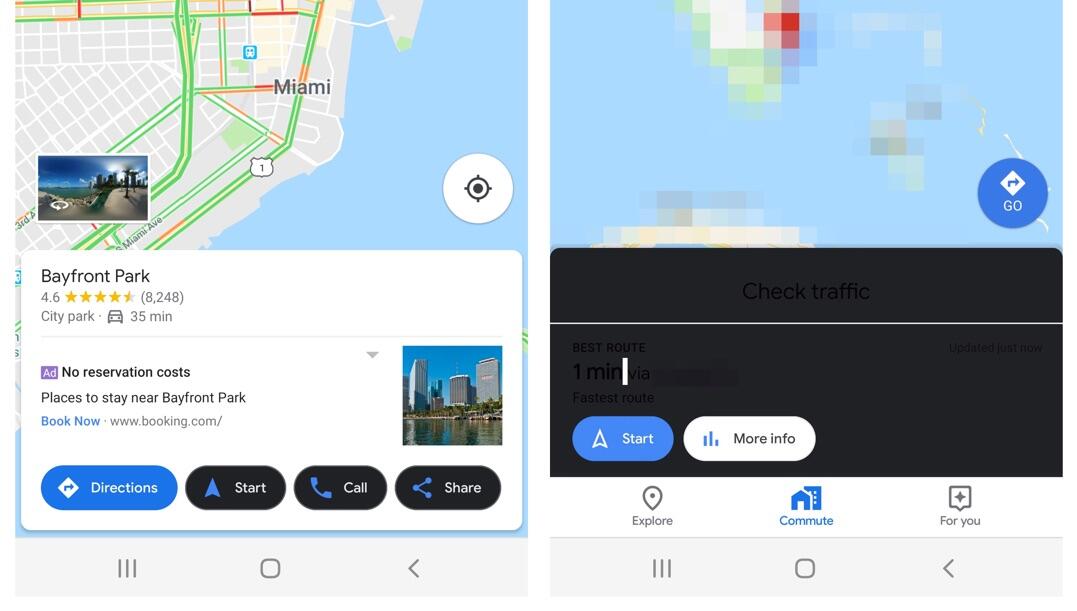The width and height of the screenshot is (1077, 611).
Task: Open the Bayfront Park place details
Action: tap(96, 277)
